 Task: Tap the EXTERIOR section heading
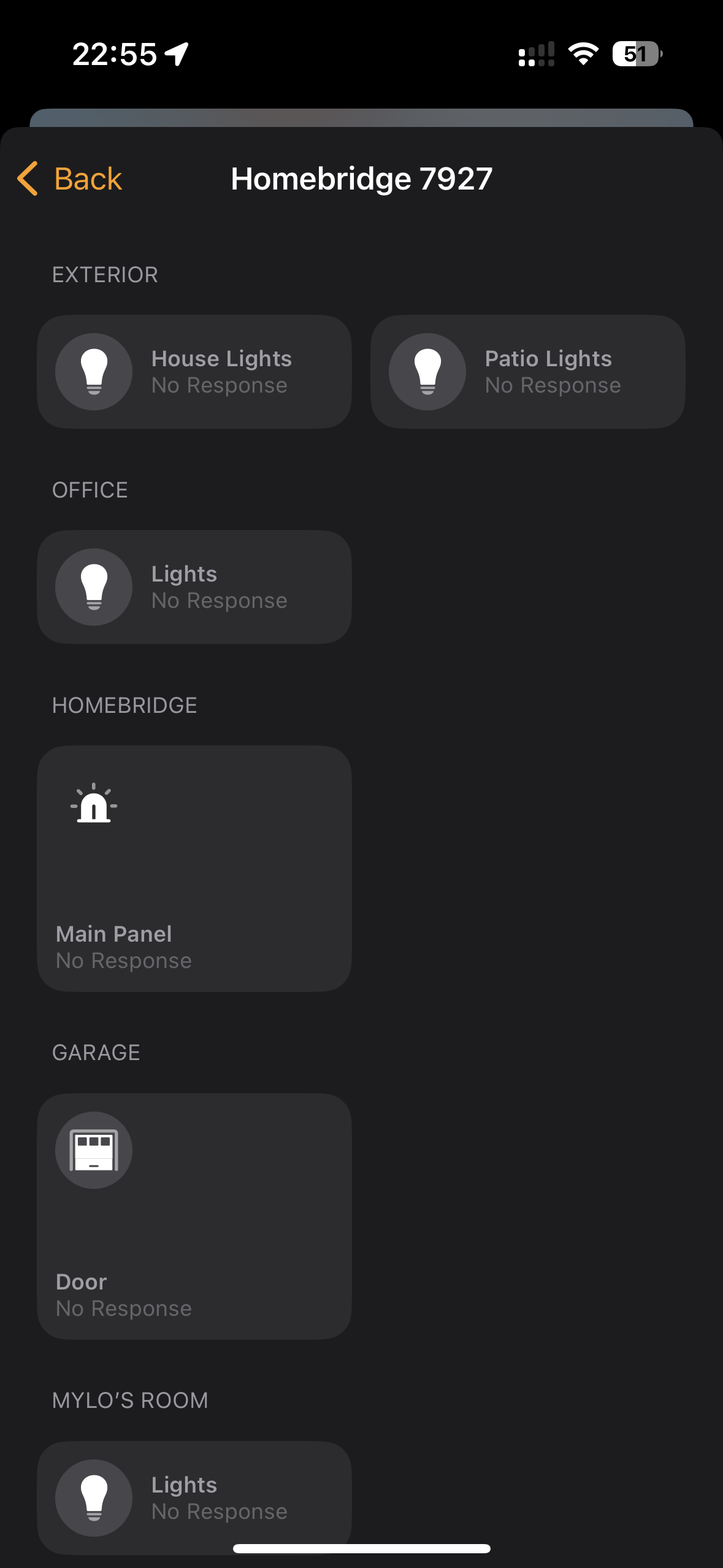[105, 274]
